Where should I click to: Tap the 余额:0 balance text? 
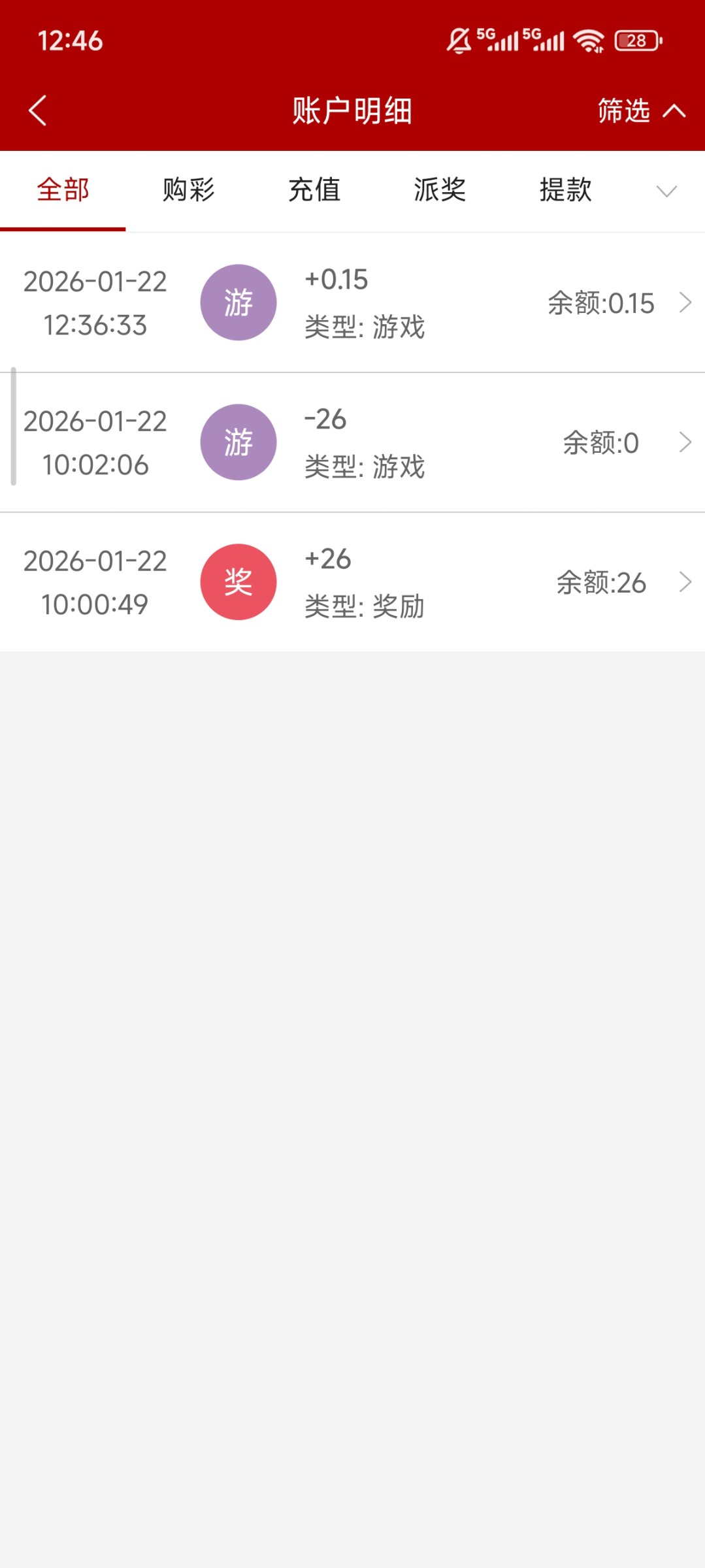click(600, 442)
